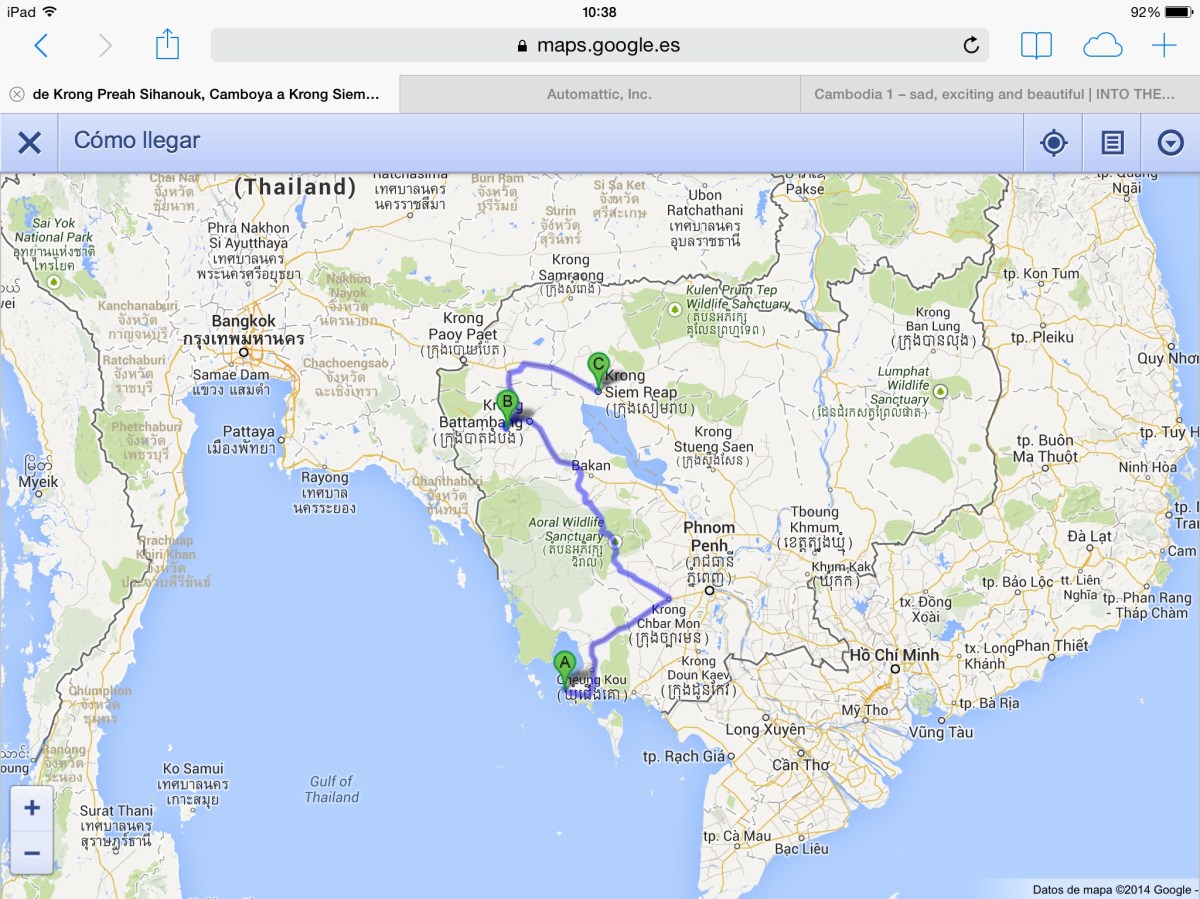This screenshot has width=1200, height=899.
Task: Expand the dropdown arrow in maps header
Action: click(1170, 143)
